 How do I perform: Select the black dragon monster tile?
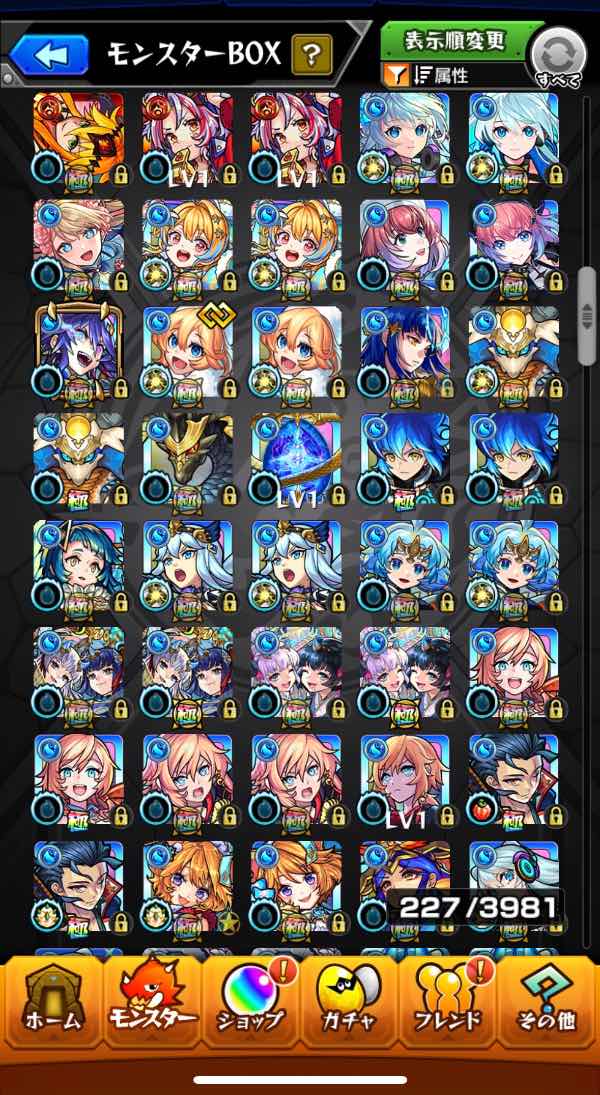click(x=187, y=458)
